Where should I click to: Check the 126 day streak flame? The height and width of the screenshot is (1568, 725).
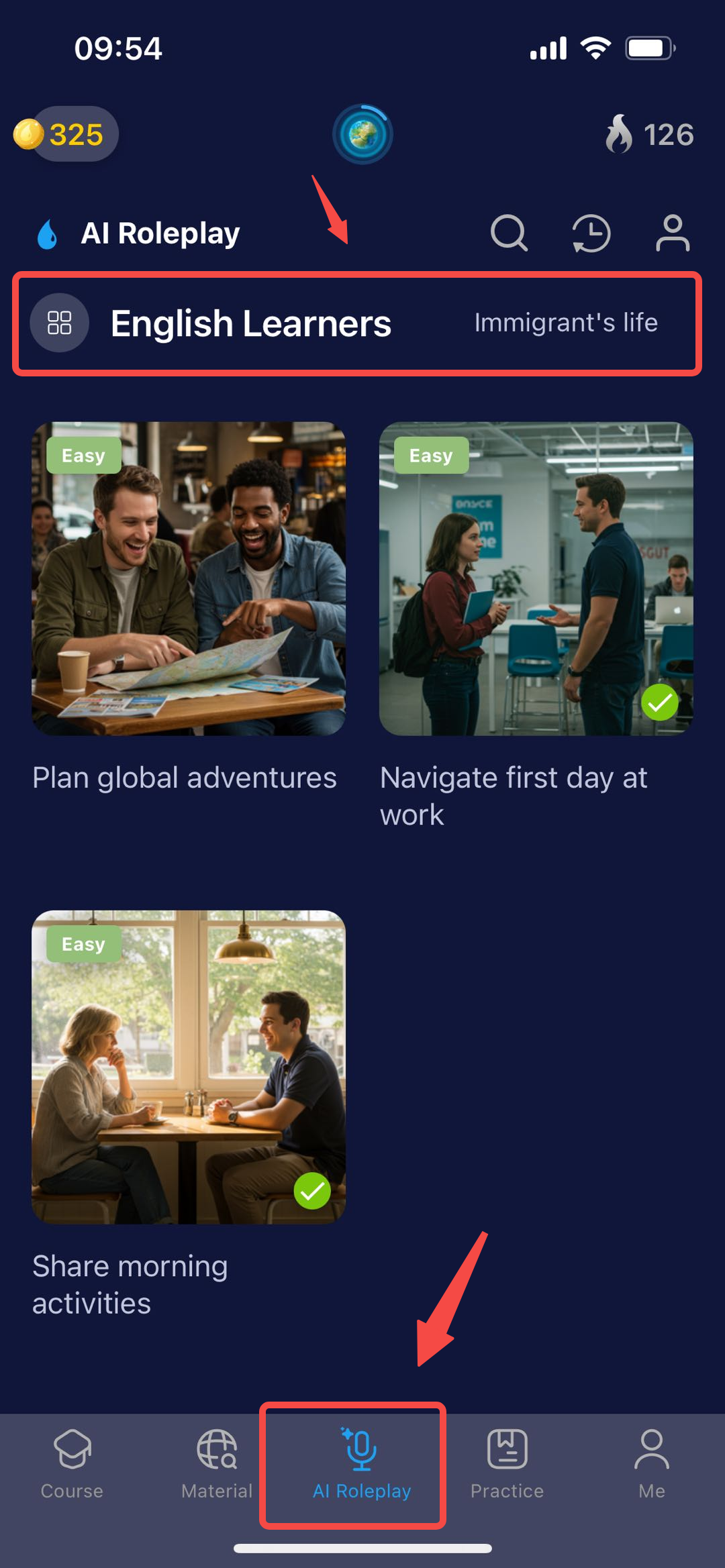(x=649, y=134)
